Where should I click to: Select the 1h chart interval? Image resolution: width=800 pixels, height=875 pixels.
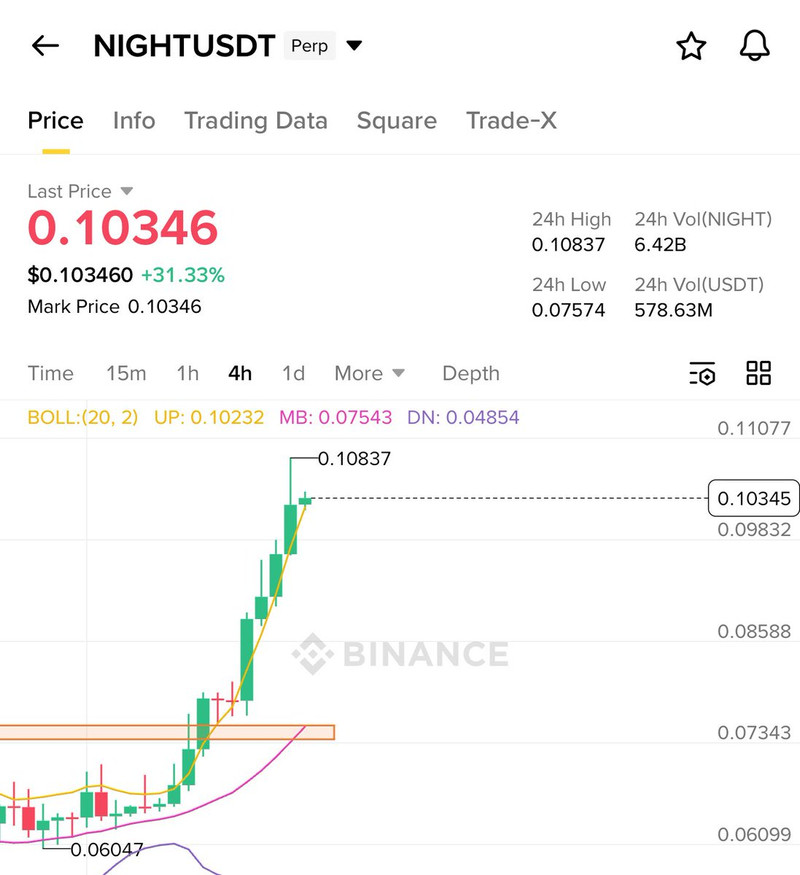click(188, 373)
